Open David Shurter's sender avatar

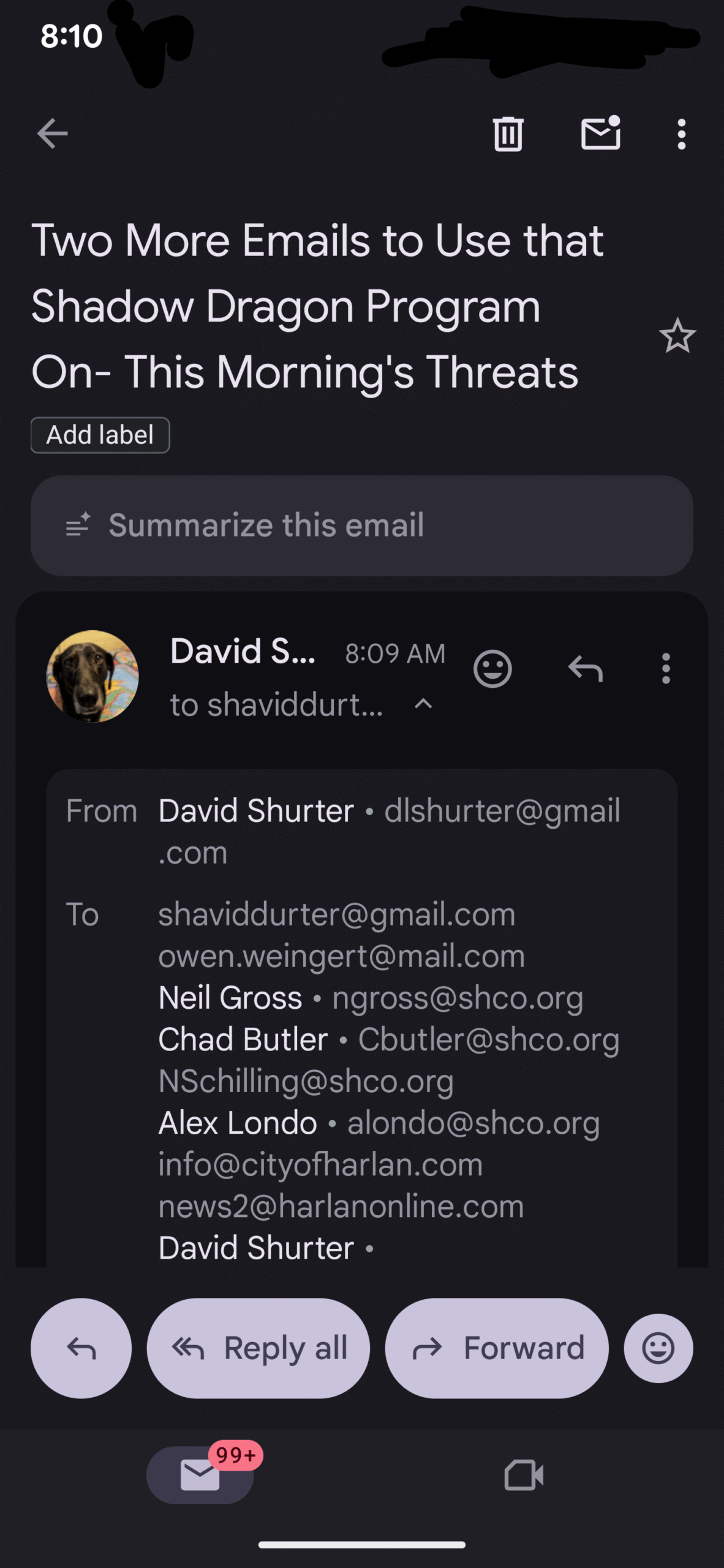pos(92,676)
